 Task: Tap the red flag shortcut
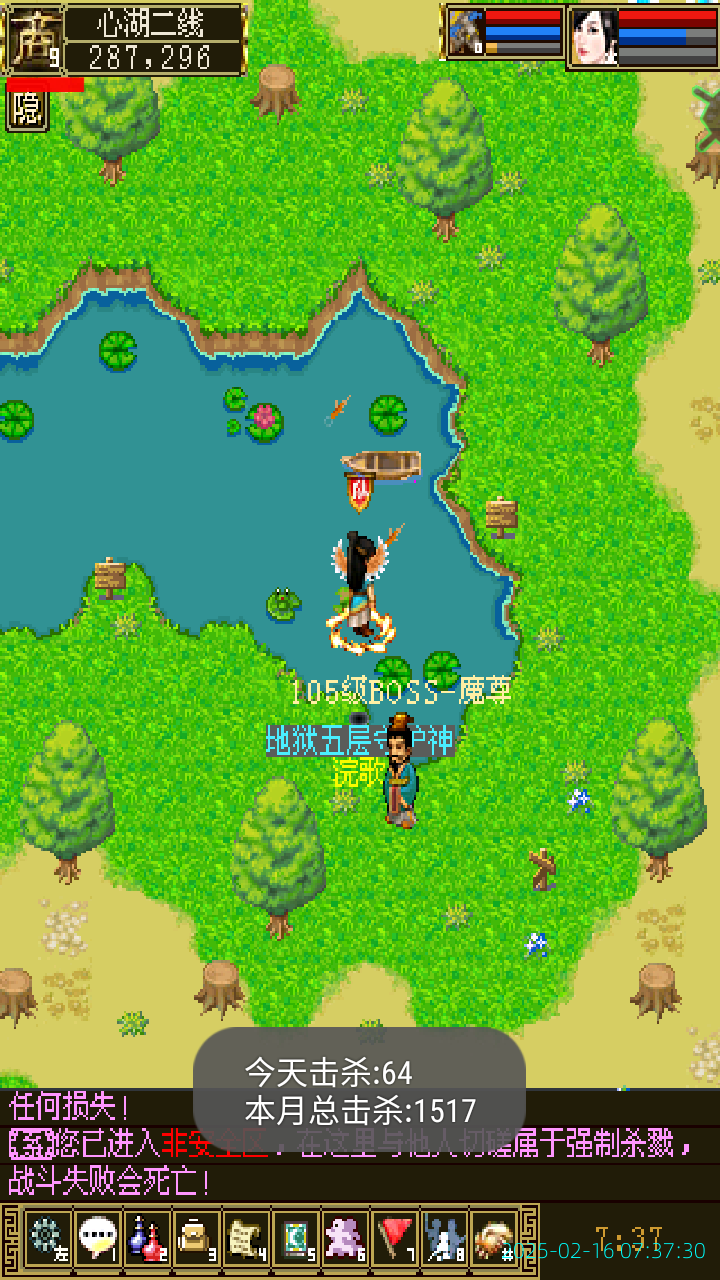click(396, 1238)
